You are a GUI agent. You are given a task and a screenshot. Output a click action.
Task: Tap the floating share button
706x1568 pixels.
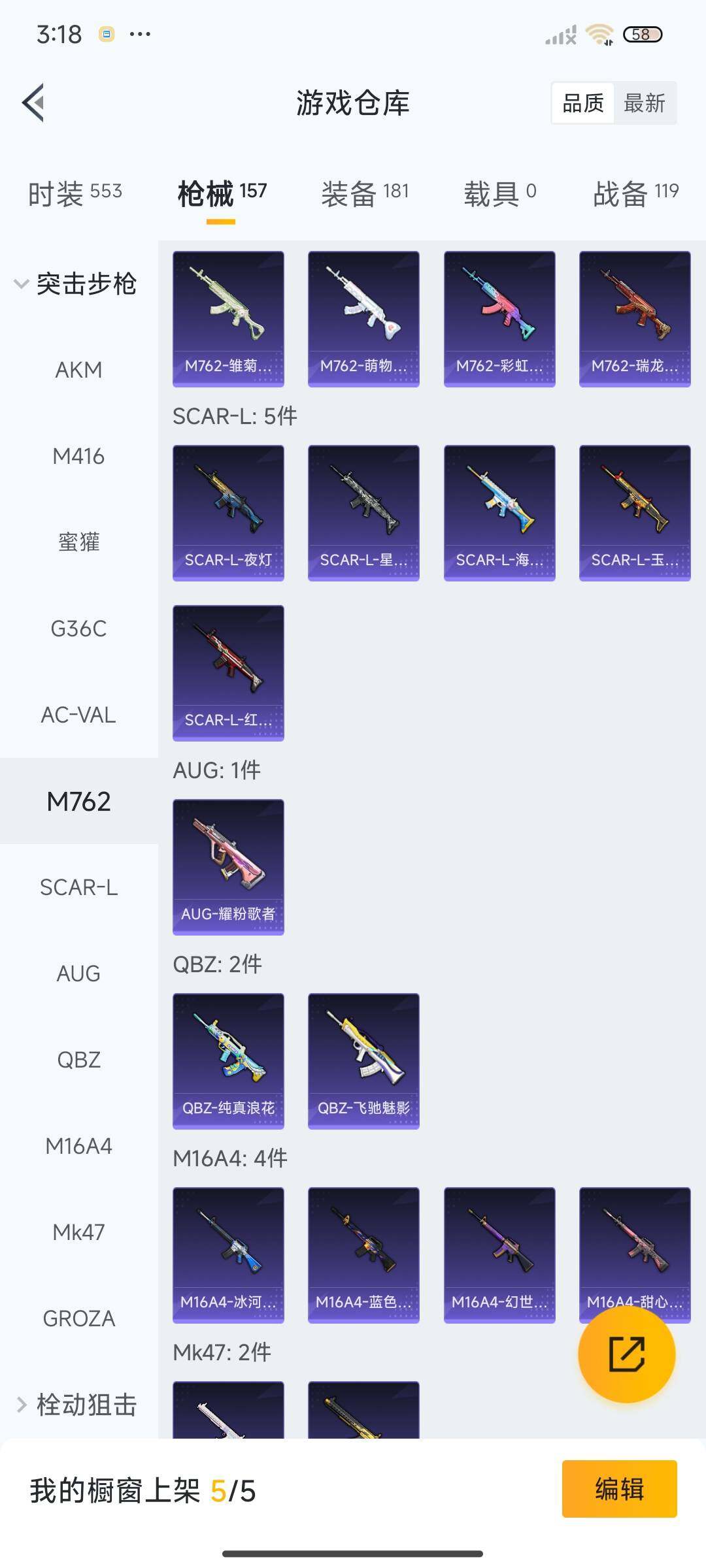[626, 1354]
